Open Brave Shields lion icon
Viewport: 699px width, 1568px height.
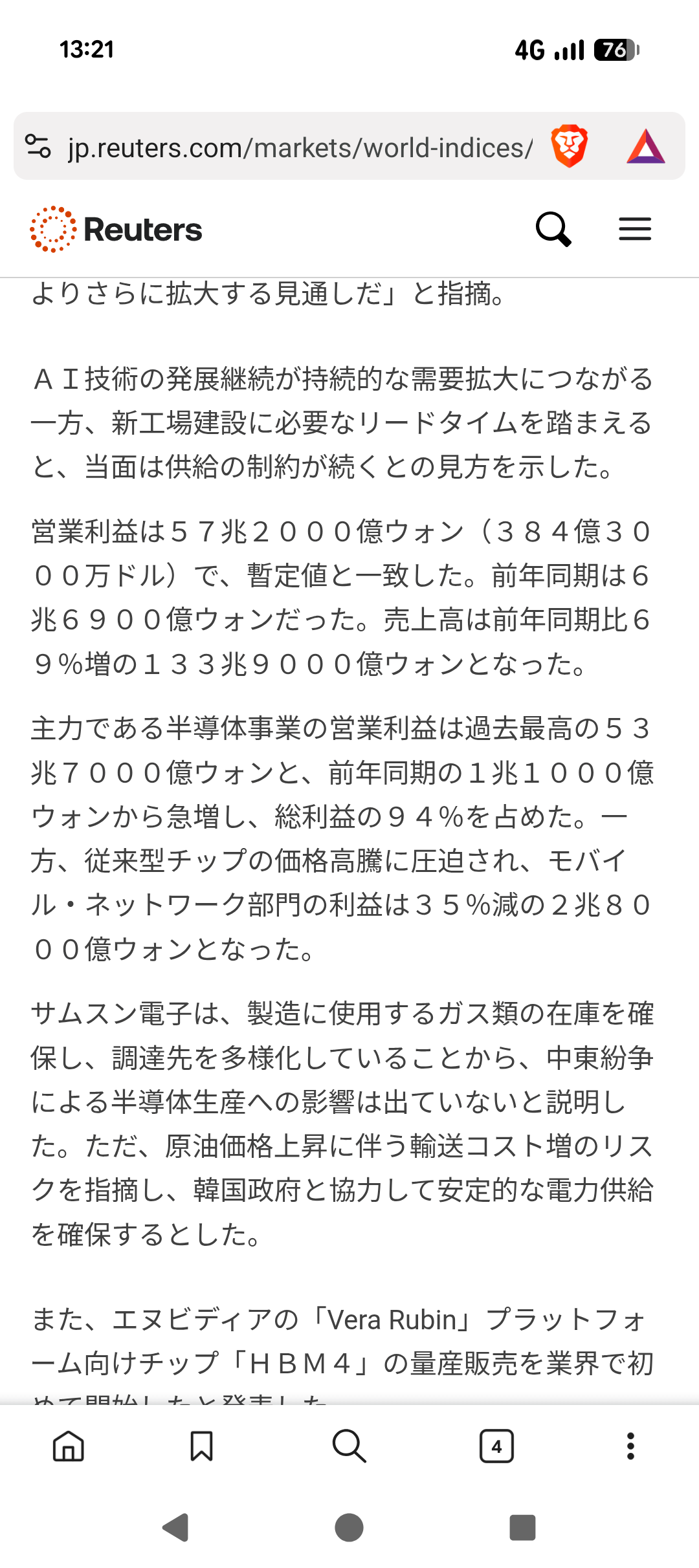click(570, 146)
